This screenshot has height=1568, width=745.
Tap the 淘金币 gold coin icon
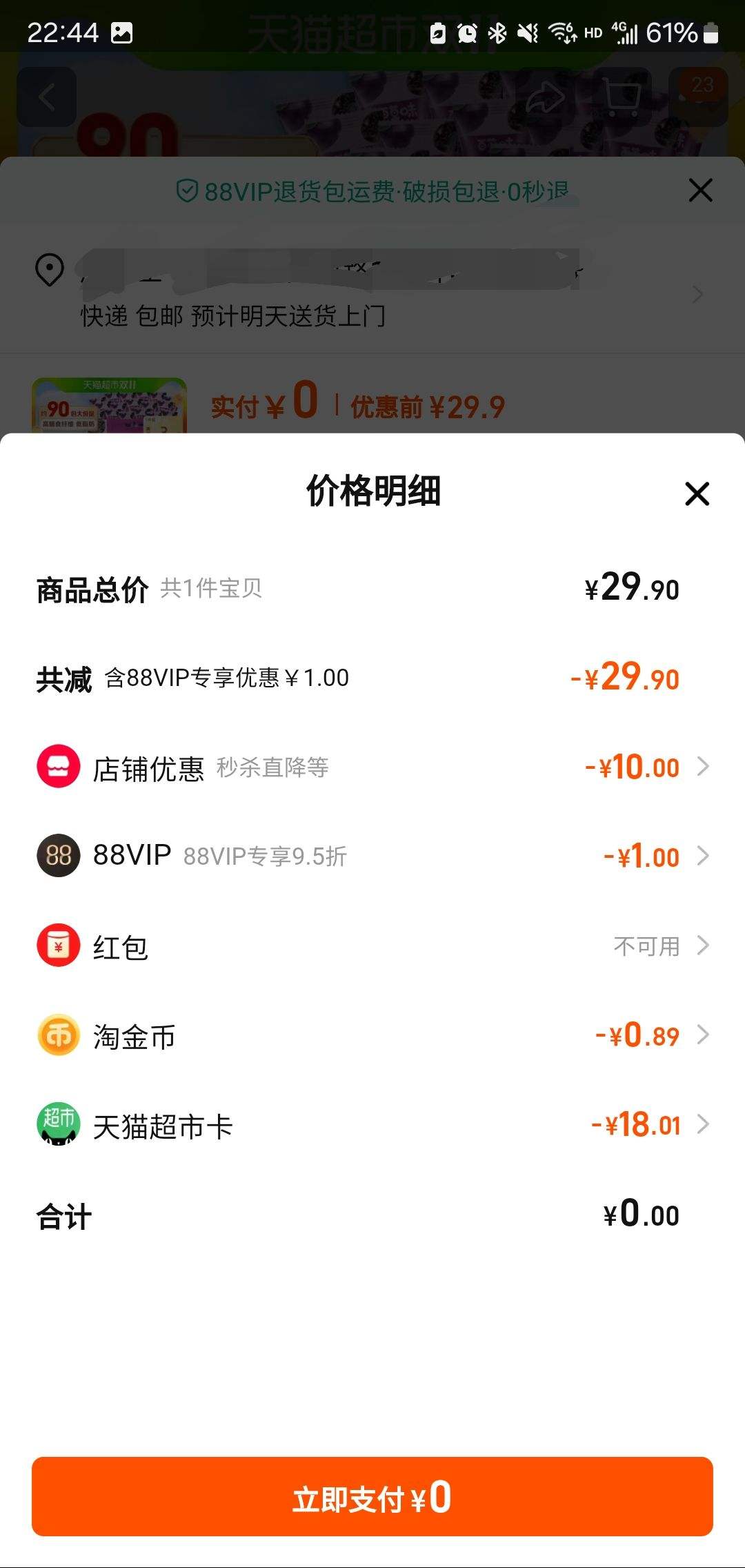pos(58,1036)
